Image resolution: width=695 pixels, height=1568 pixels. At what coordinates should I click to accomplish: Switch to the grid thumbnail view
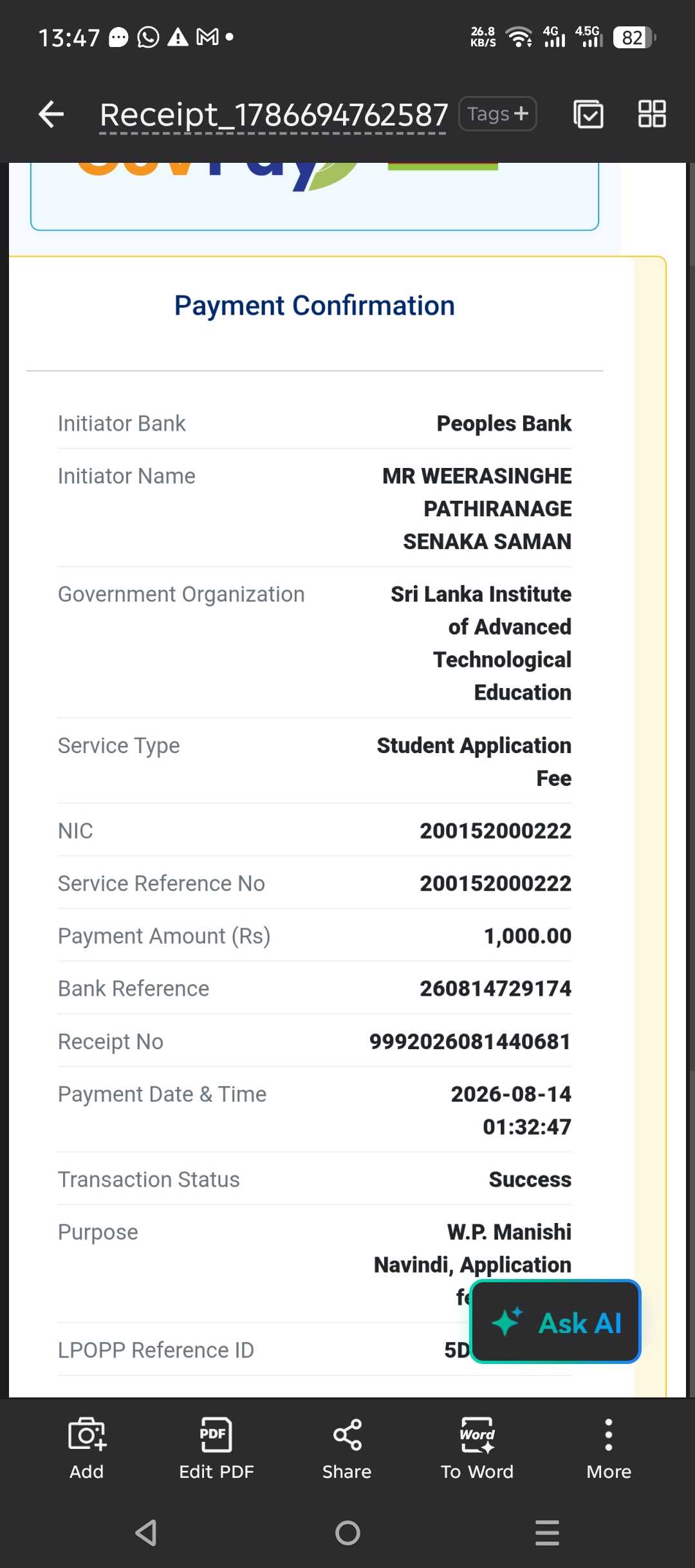point(651,114)
